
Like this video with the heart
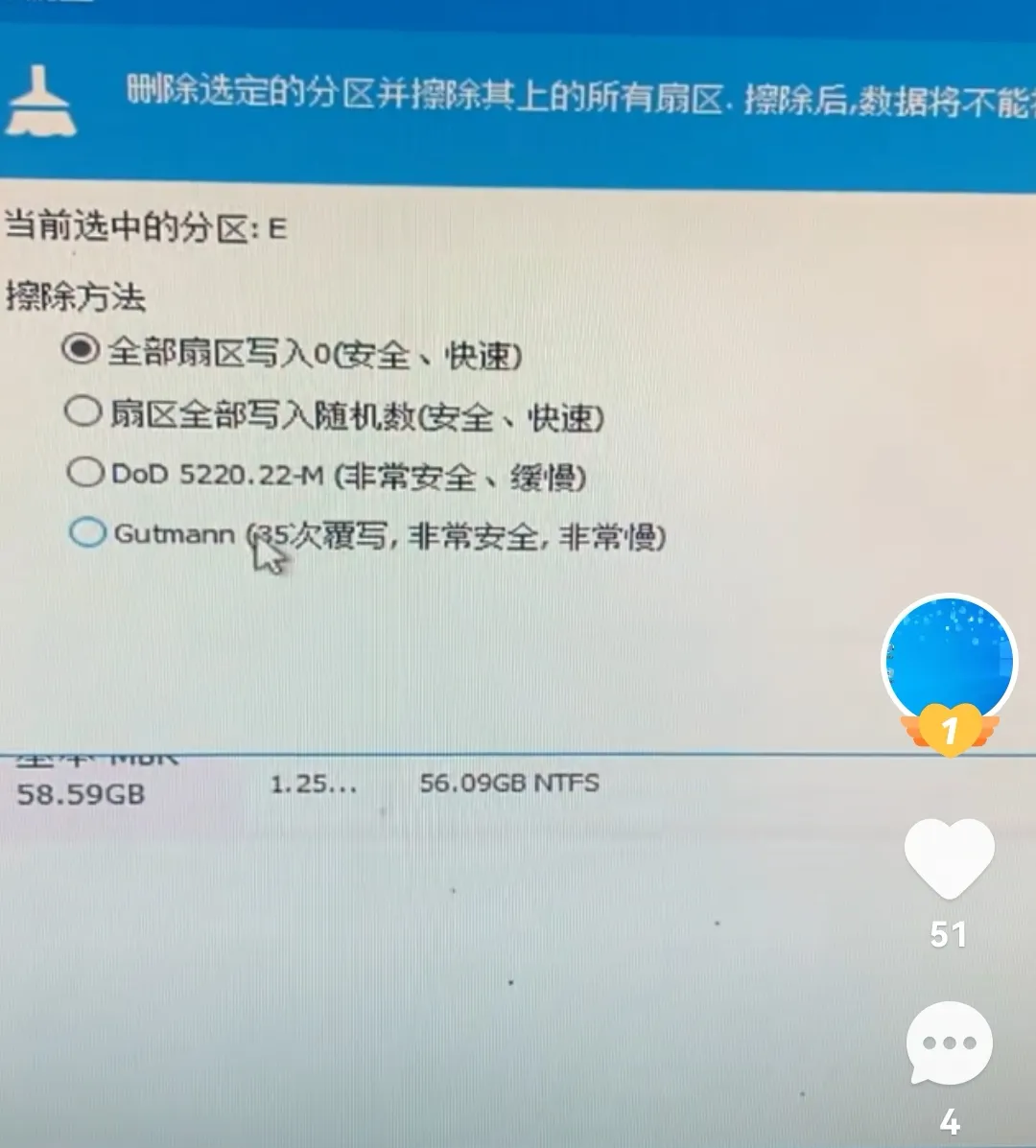coord(949,857)
